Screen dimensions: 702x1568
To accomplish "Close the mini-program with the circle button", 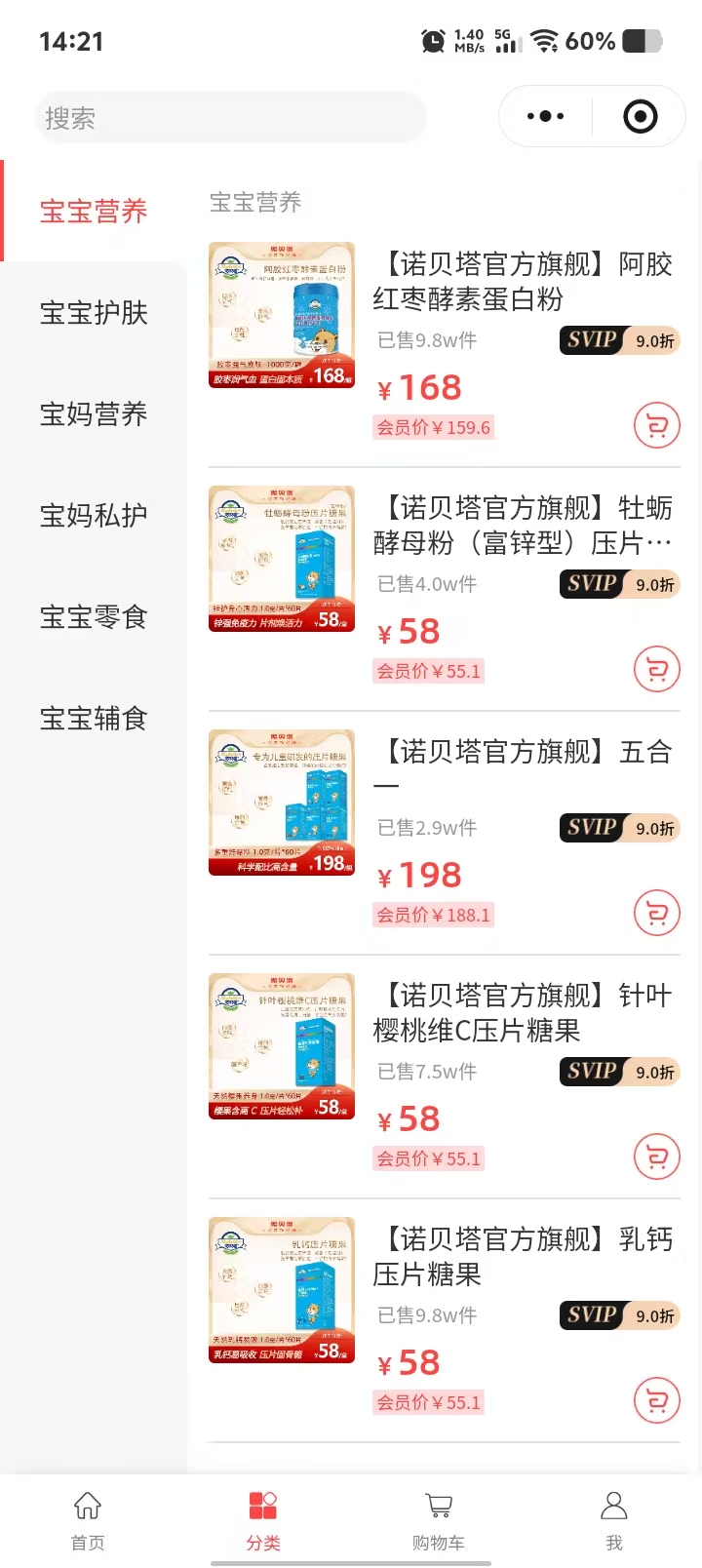I will pyautogui.click(x=640, y=117).
